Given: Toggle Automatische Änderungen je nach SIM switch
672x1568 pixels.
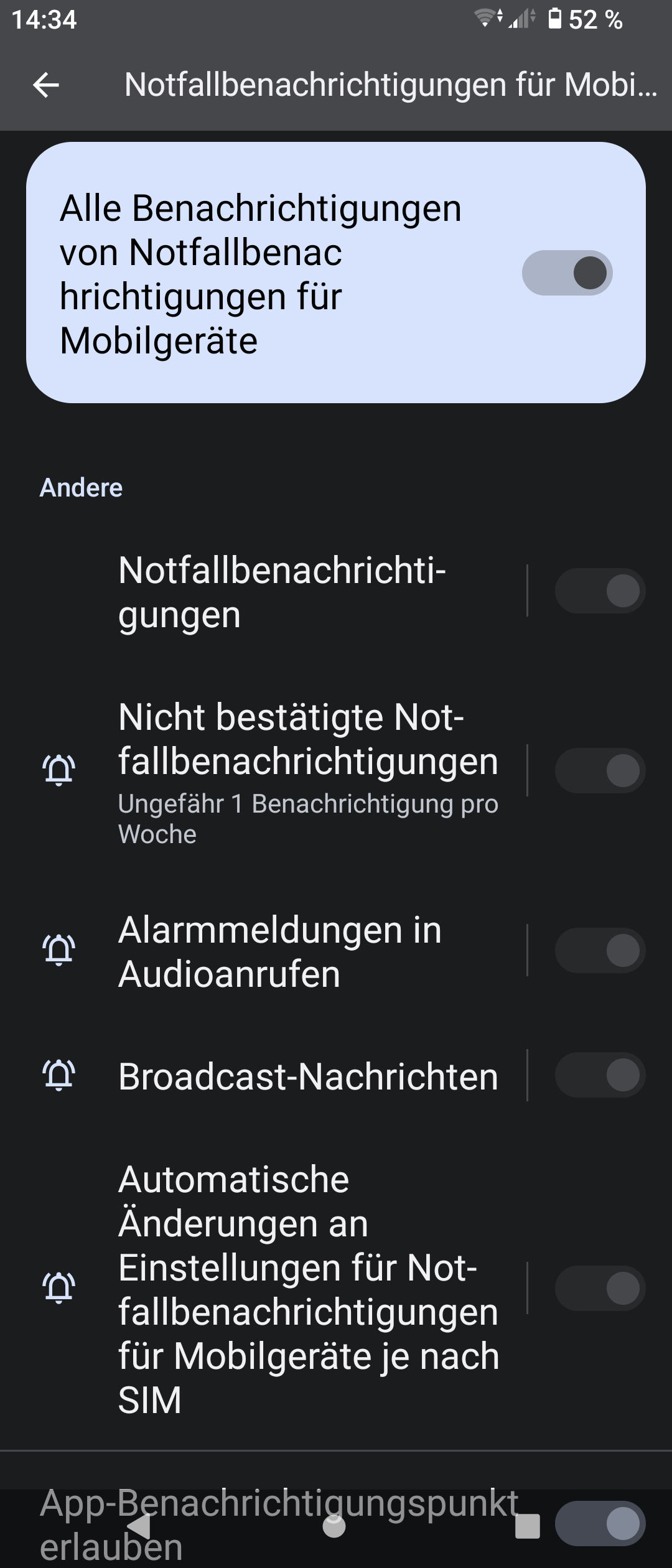Looking at the screenshot, I should 600,1288.
